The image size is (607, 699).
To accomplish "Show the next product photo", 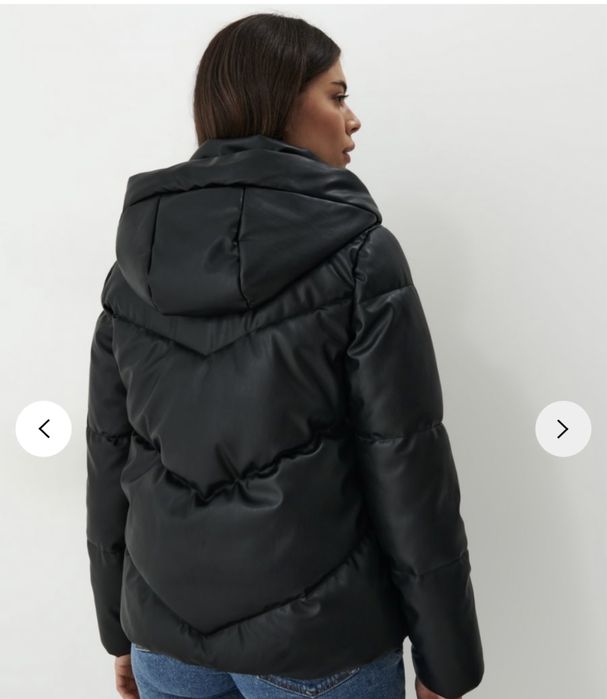I will tap(563, 429).
